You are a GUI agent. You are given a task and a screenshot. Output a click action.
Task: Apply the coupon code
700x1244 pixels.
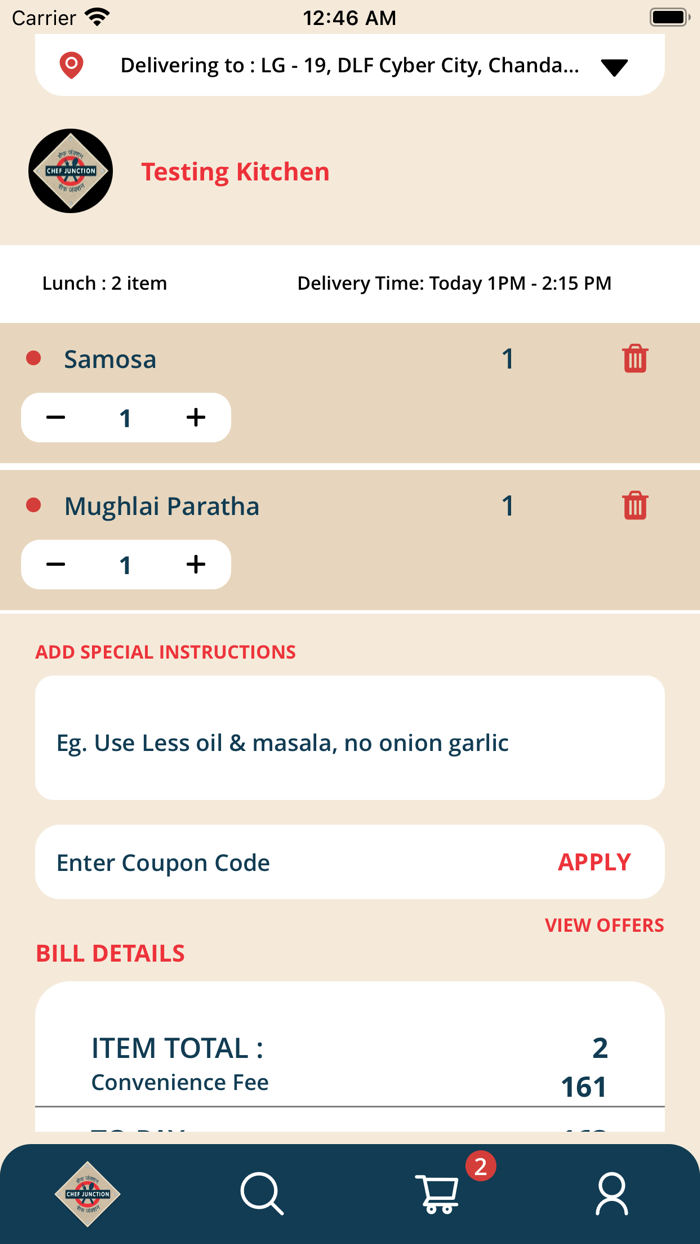tap(594, 862)
